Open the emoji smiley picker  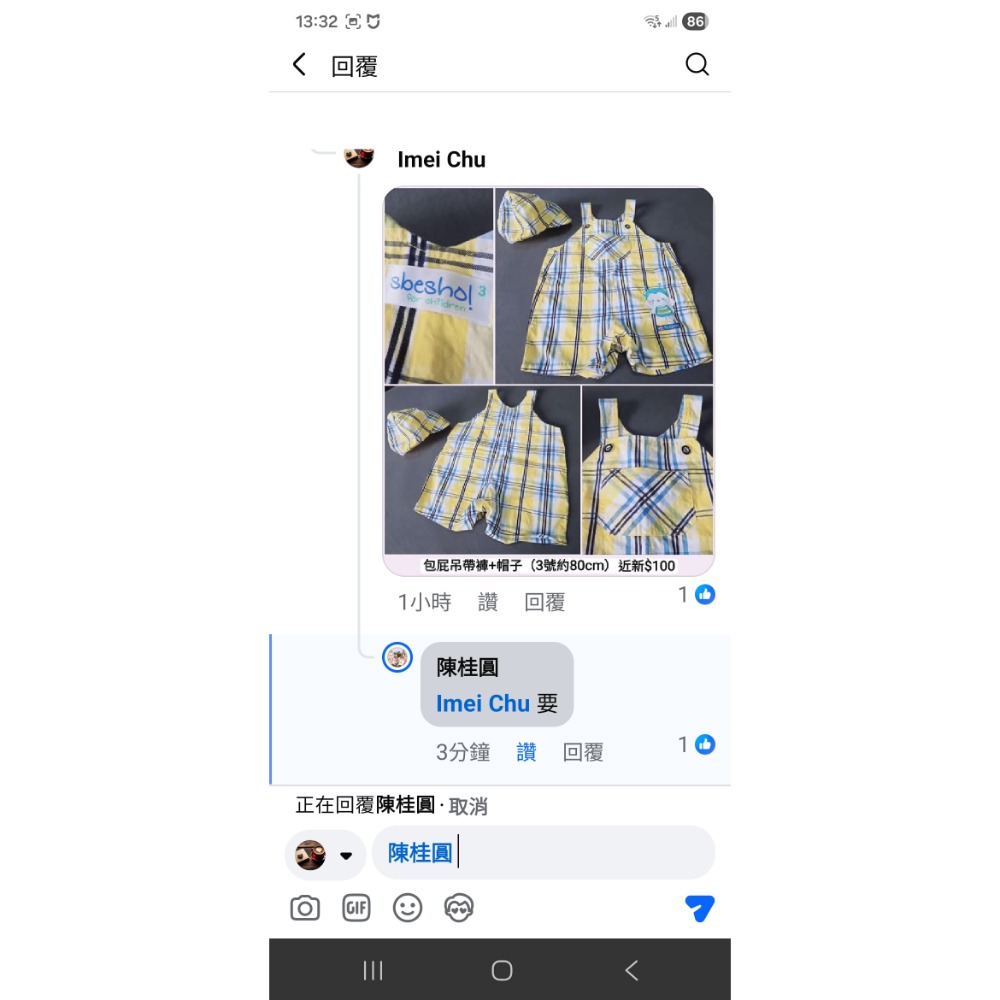408,908
